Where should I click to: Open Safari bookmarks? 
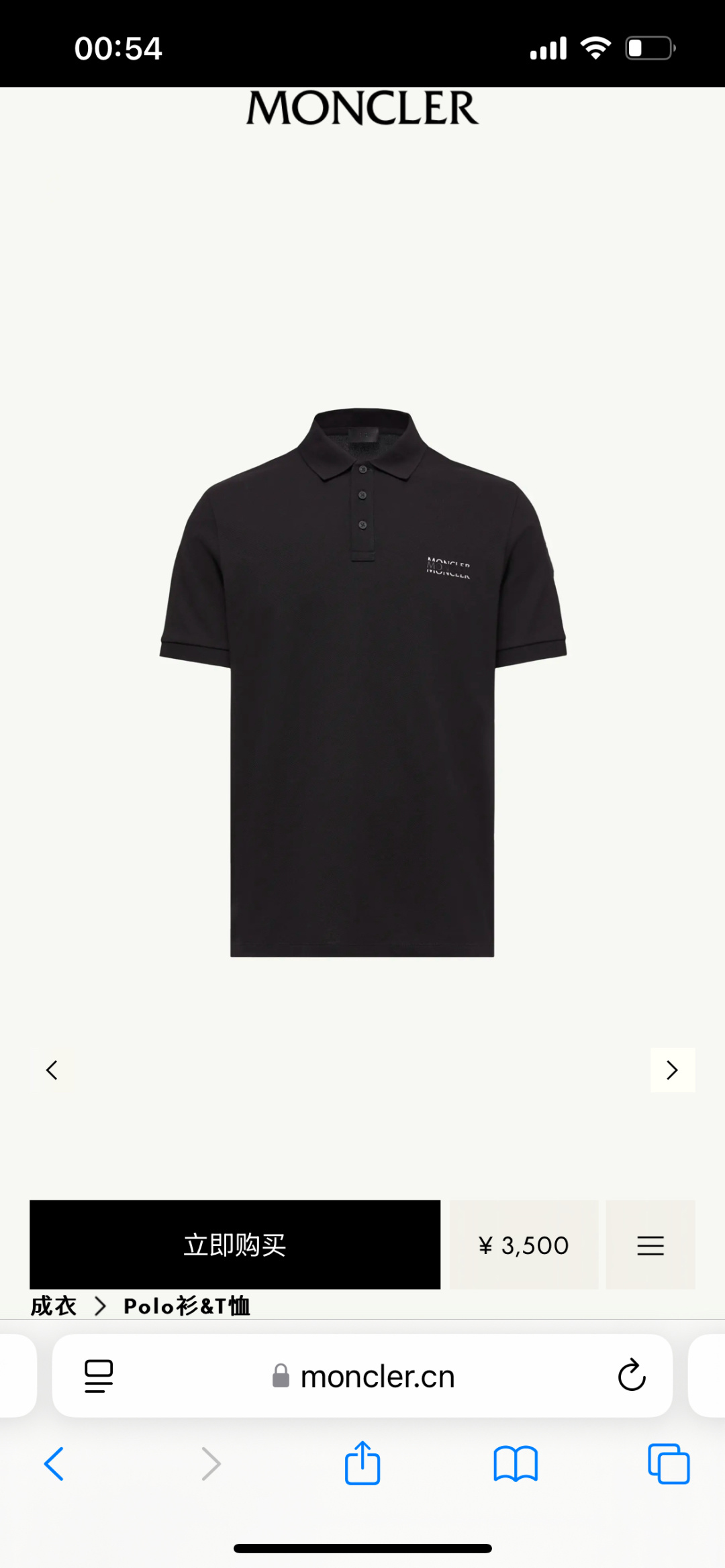coord(516,1463)
